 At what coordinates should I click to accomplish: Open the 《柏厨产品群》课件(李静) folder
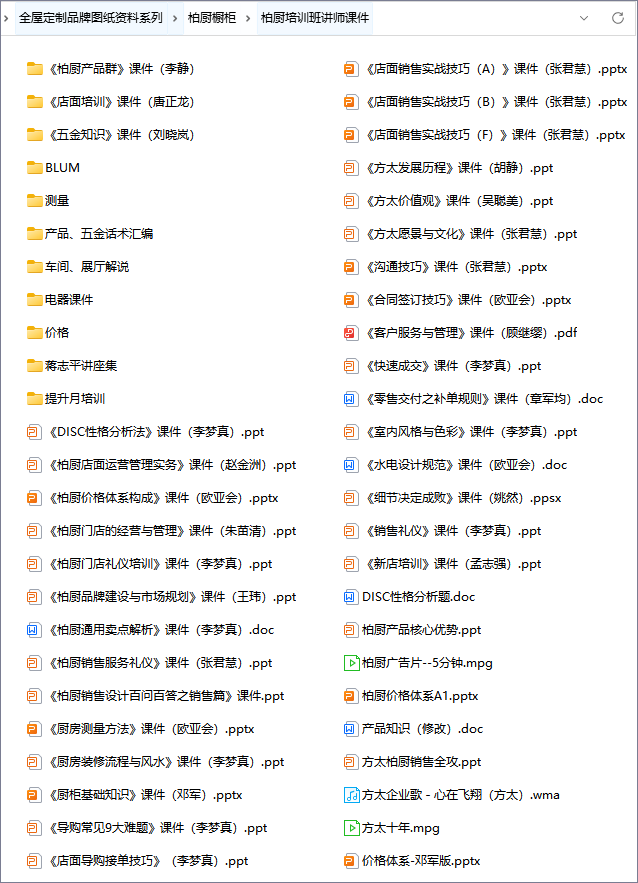120,69
